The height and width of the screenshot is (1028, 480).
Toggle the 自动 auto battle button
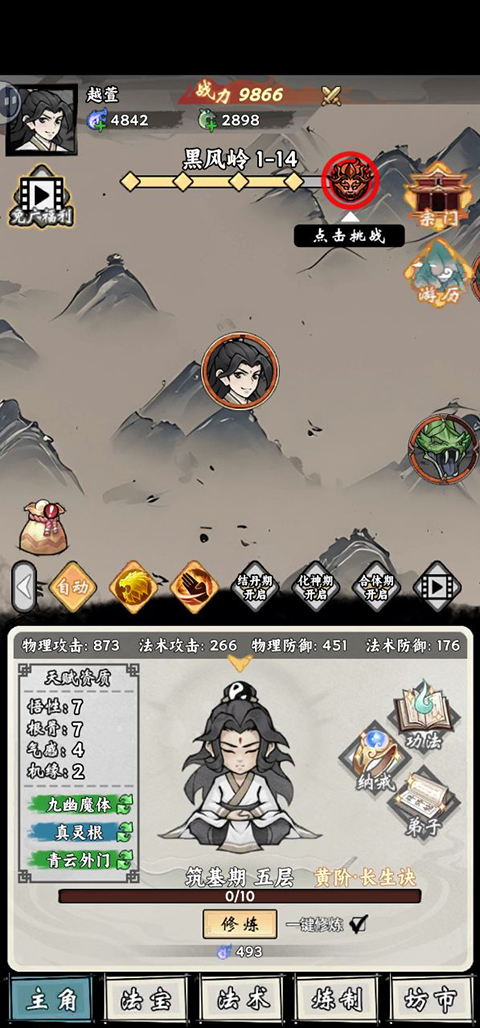point(73,586)
